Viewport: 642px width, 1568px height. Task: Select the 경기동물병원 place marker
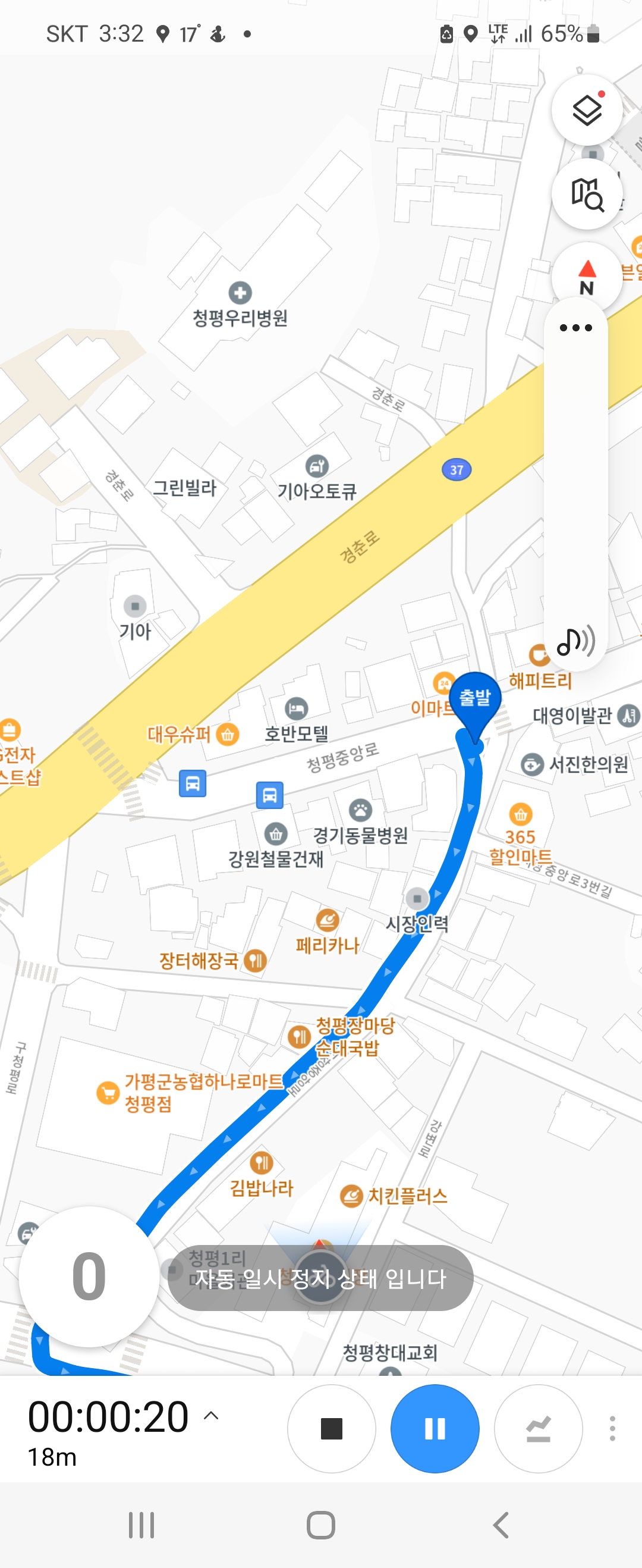pos(360,810)
